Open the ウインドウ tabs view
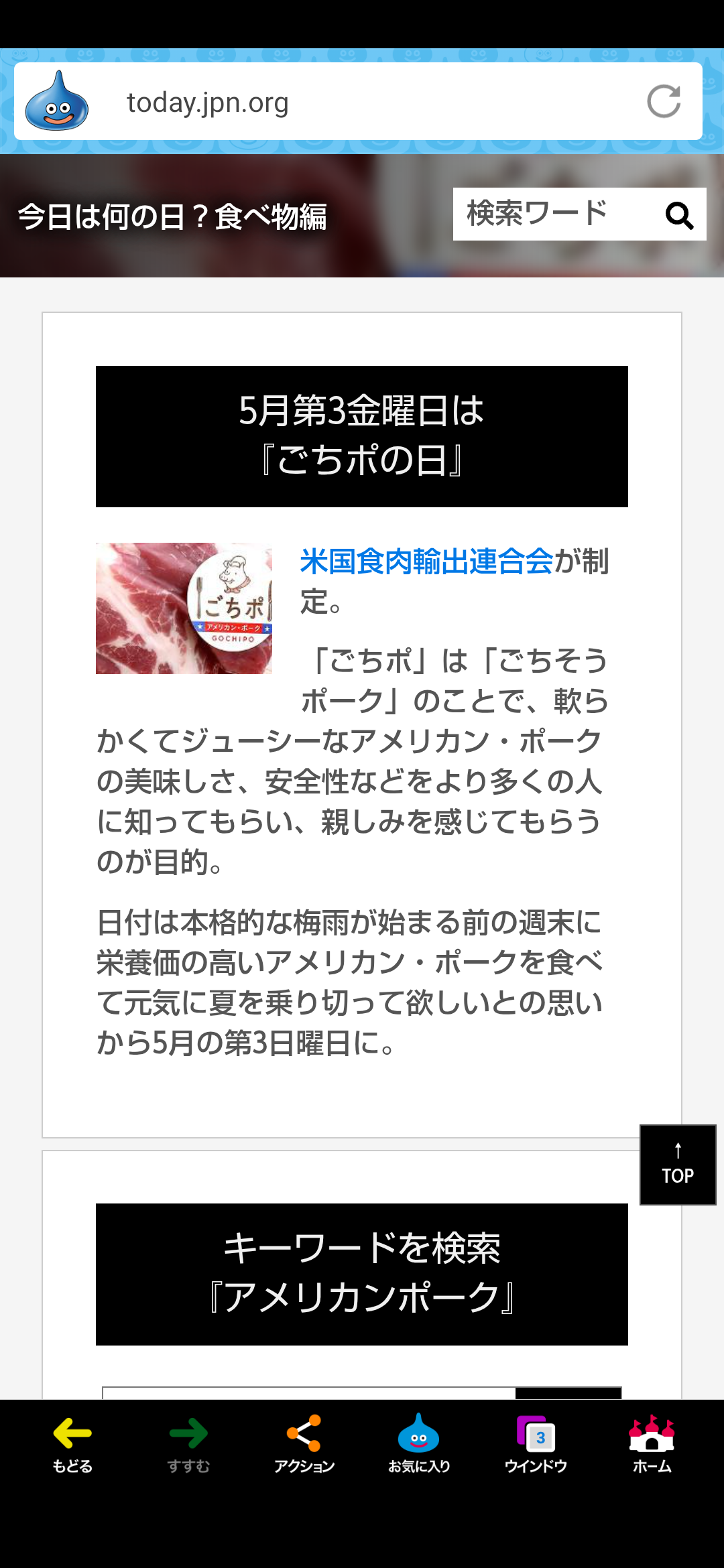Screen dimensions: 724x1568 pyautogui.click(x=536, y=1444)
